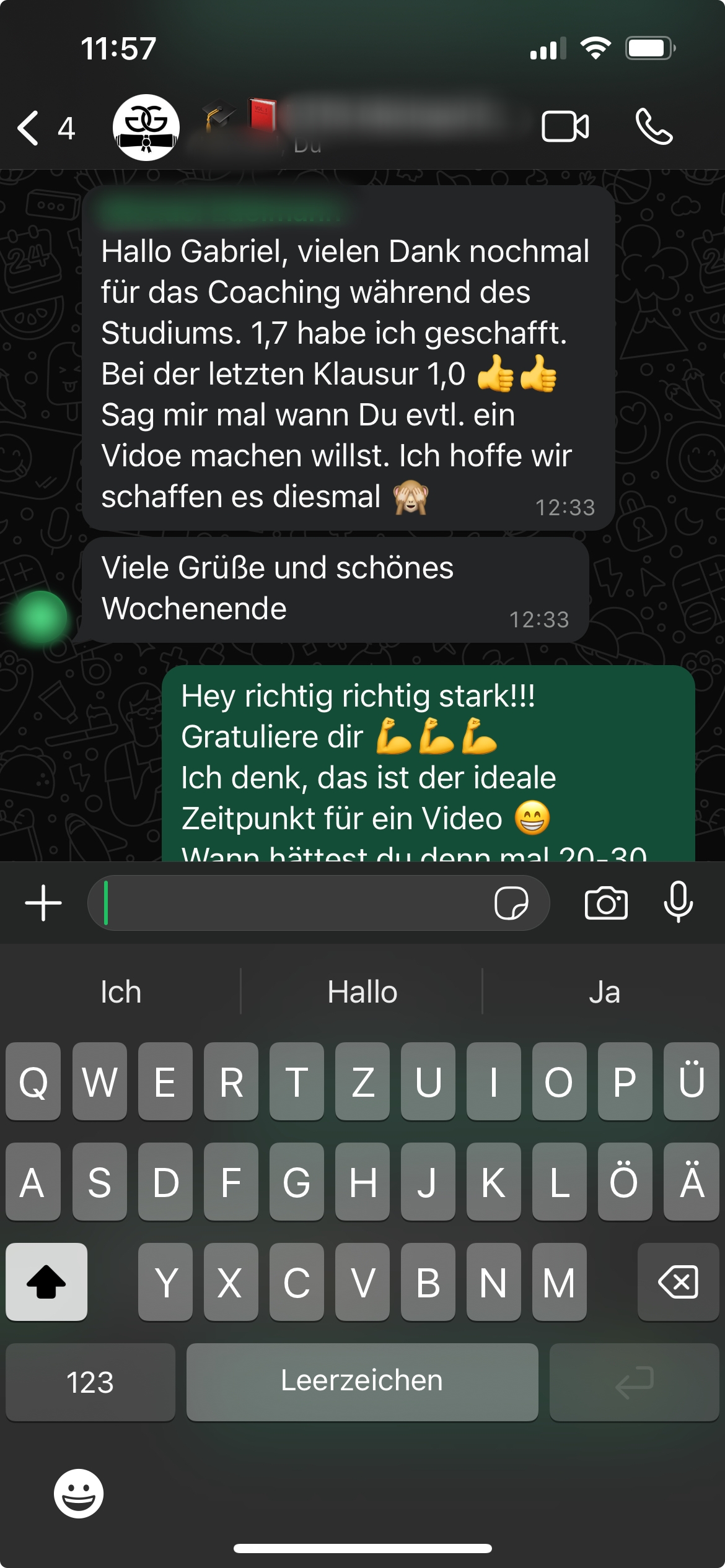Start a voice call
Image resolution: width=725 pixels, height=1568 pixels.
(654, 127)
